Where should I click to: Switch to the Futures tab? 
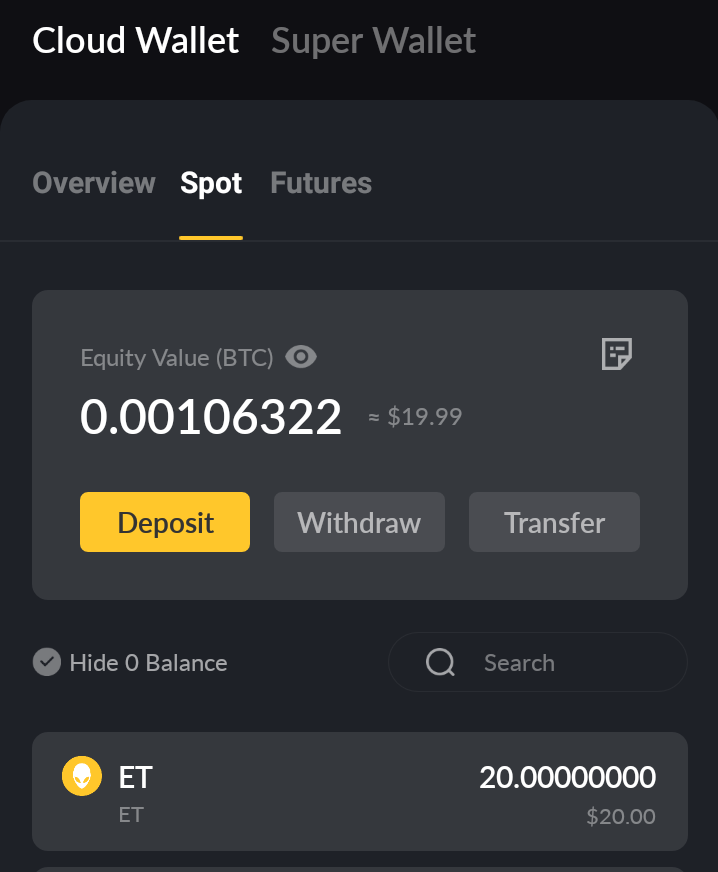[321, 183]
